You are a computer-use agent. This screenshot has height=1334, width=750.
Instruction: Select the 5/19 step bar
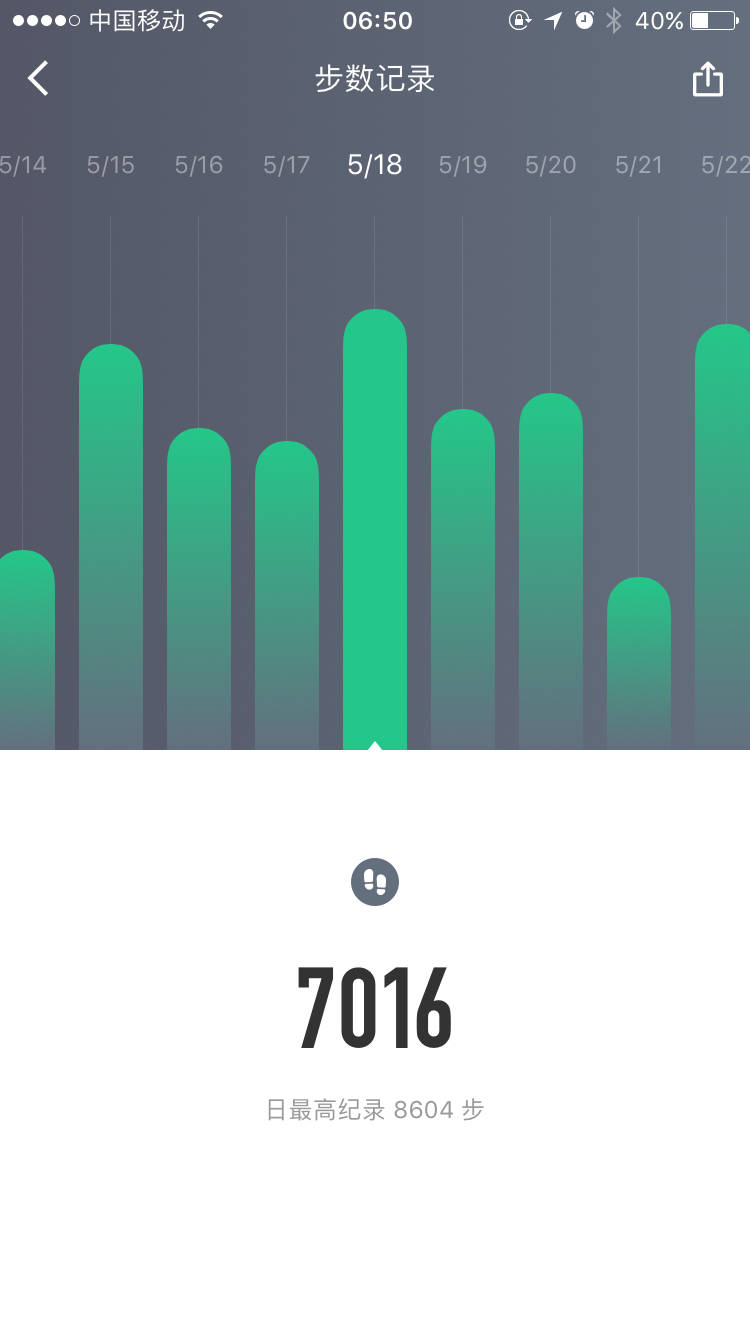click(463, 579)
